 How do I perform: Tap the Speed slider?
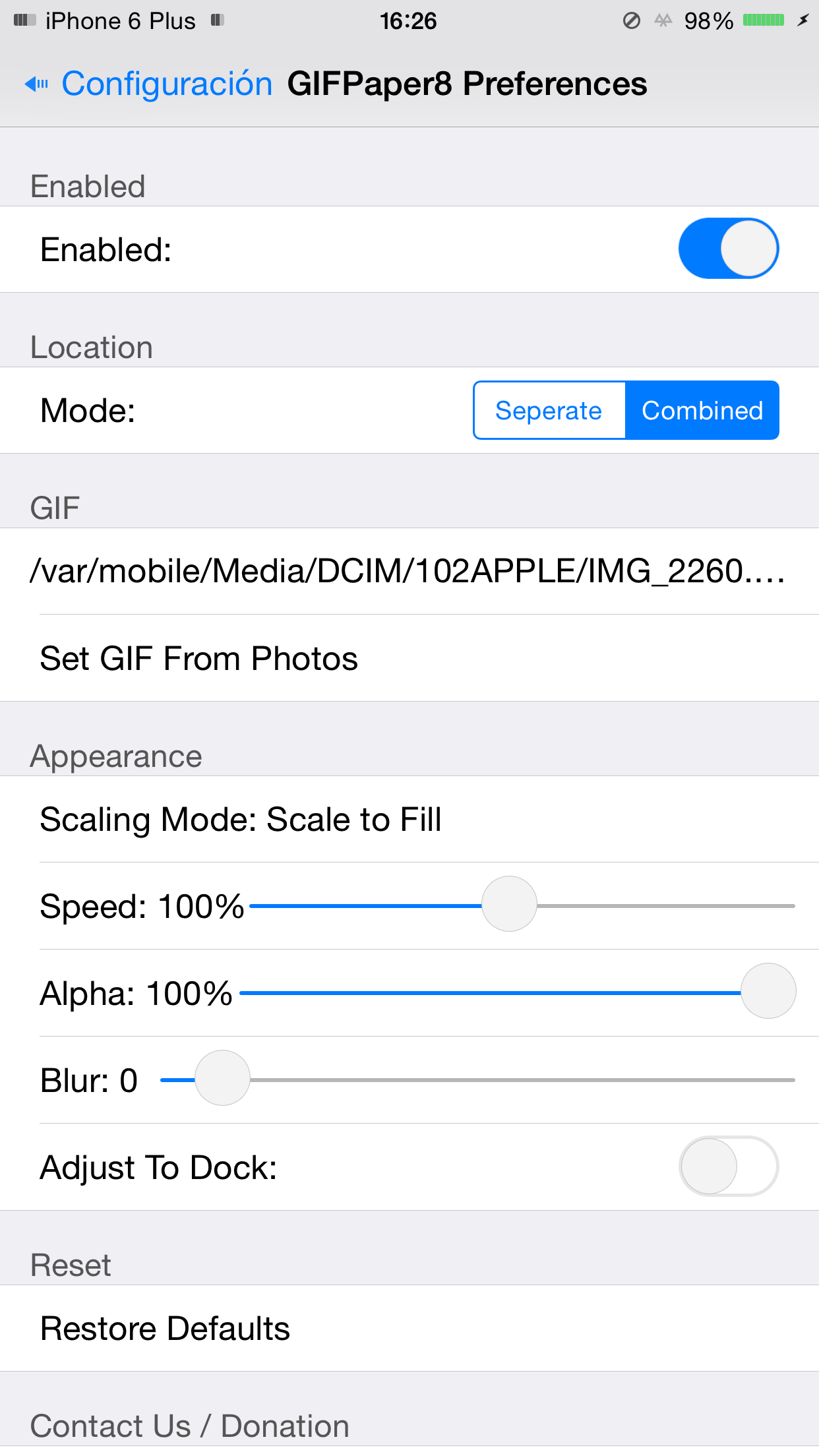pos(509,904)
